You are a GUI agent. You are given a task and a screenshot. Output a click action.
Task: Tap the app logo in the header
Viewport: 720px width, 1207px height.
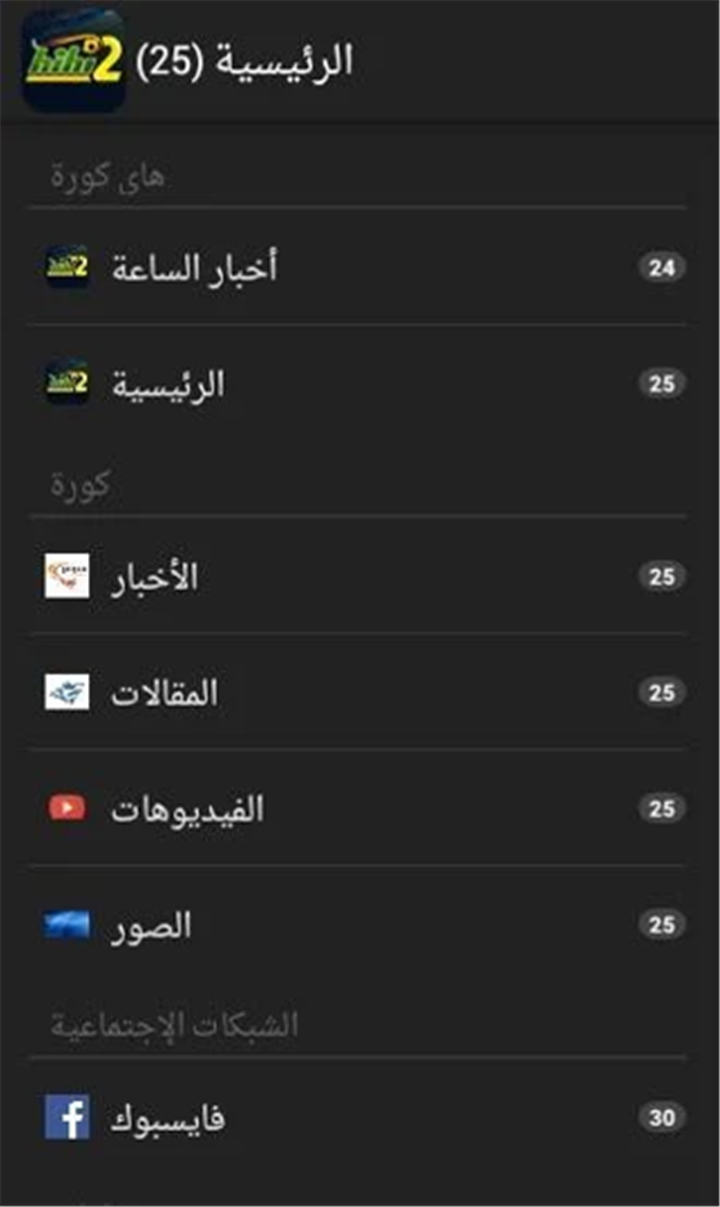(73, 60)
